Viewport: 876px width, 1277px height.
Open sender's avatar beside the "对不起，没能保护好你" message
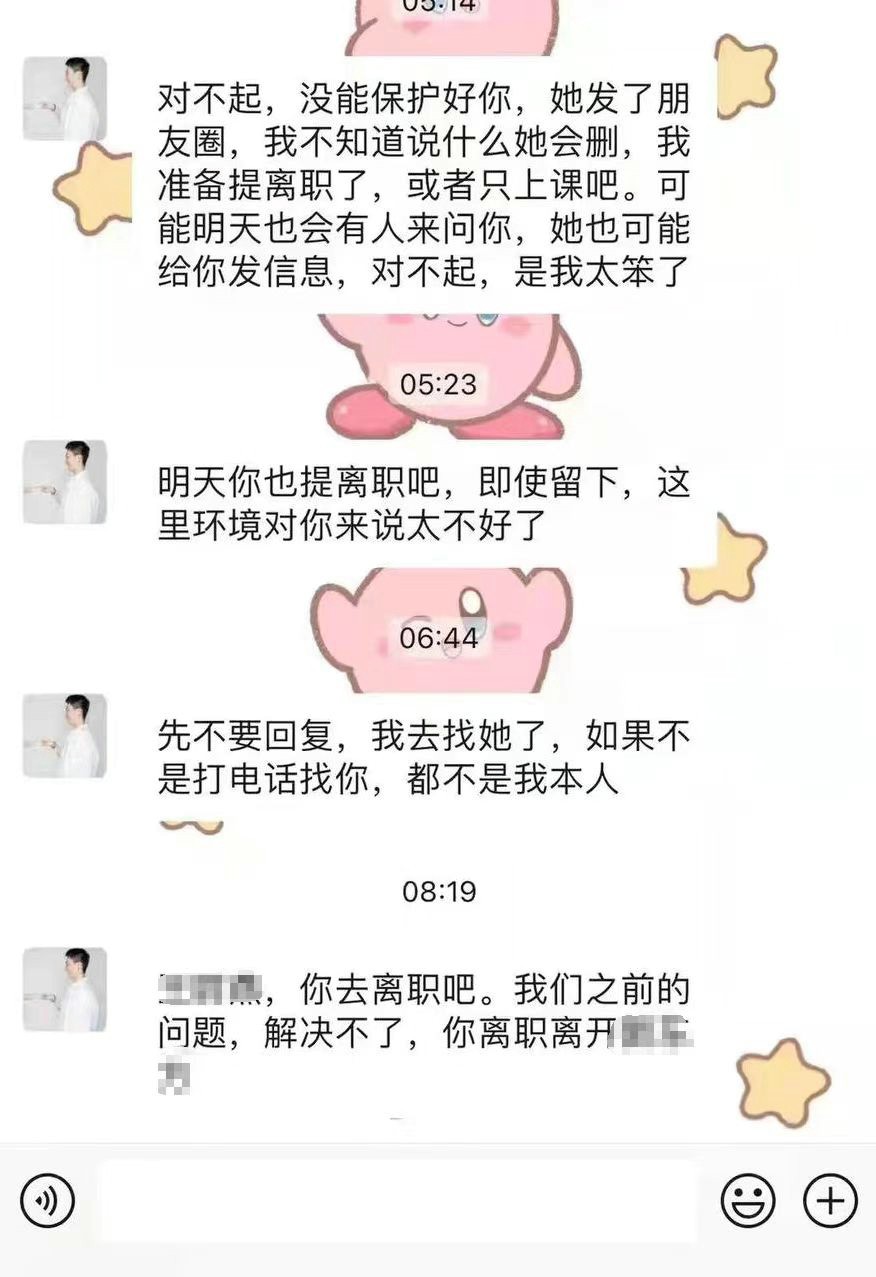65,98
